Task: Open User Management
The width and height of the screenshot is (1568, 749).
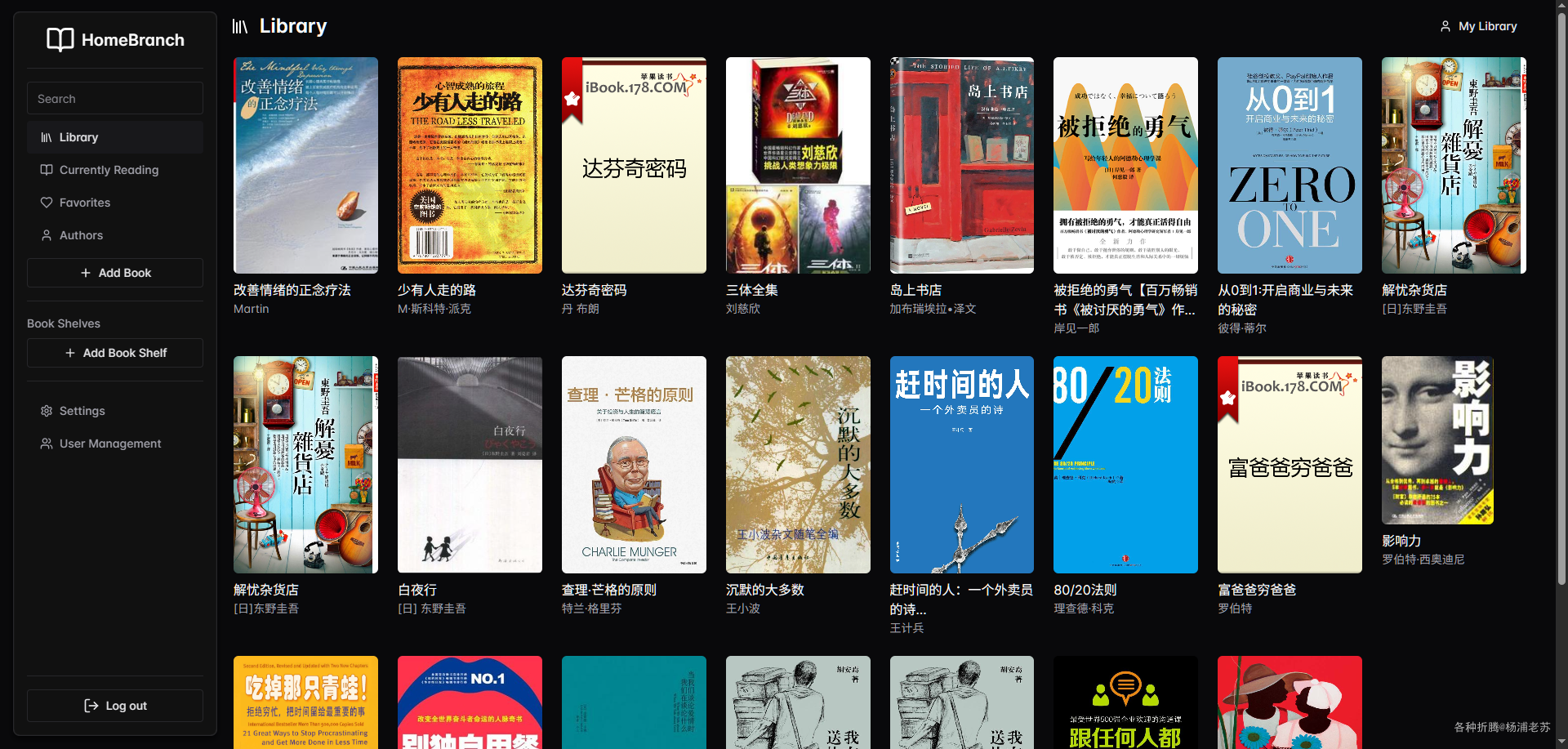Action: 109,444
